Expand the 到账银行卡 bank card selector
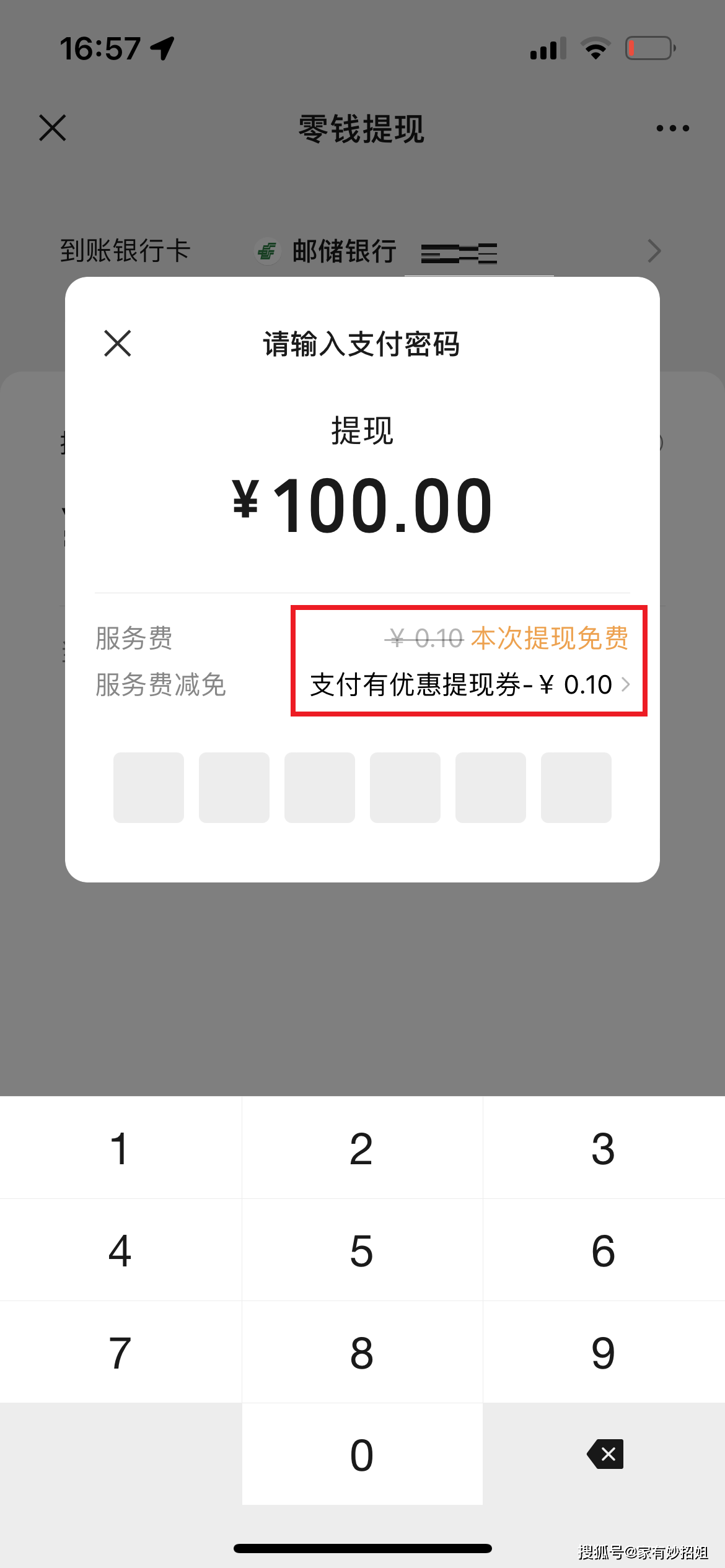Image resolution: width=725 pixels, height=1568 pixels. point(654,251)
